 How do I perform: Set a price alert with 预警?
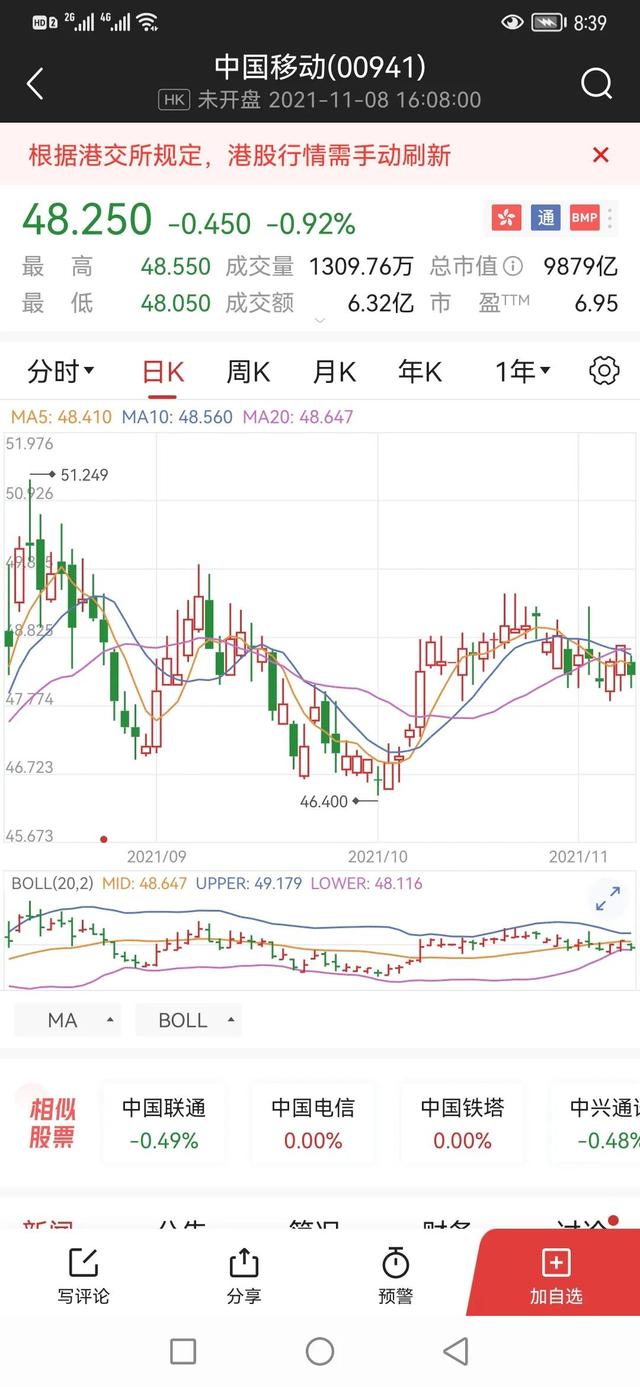coord(395,1276)
